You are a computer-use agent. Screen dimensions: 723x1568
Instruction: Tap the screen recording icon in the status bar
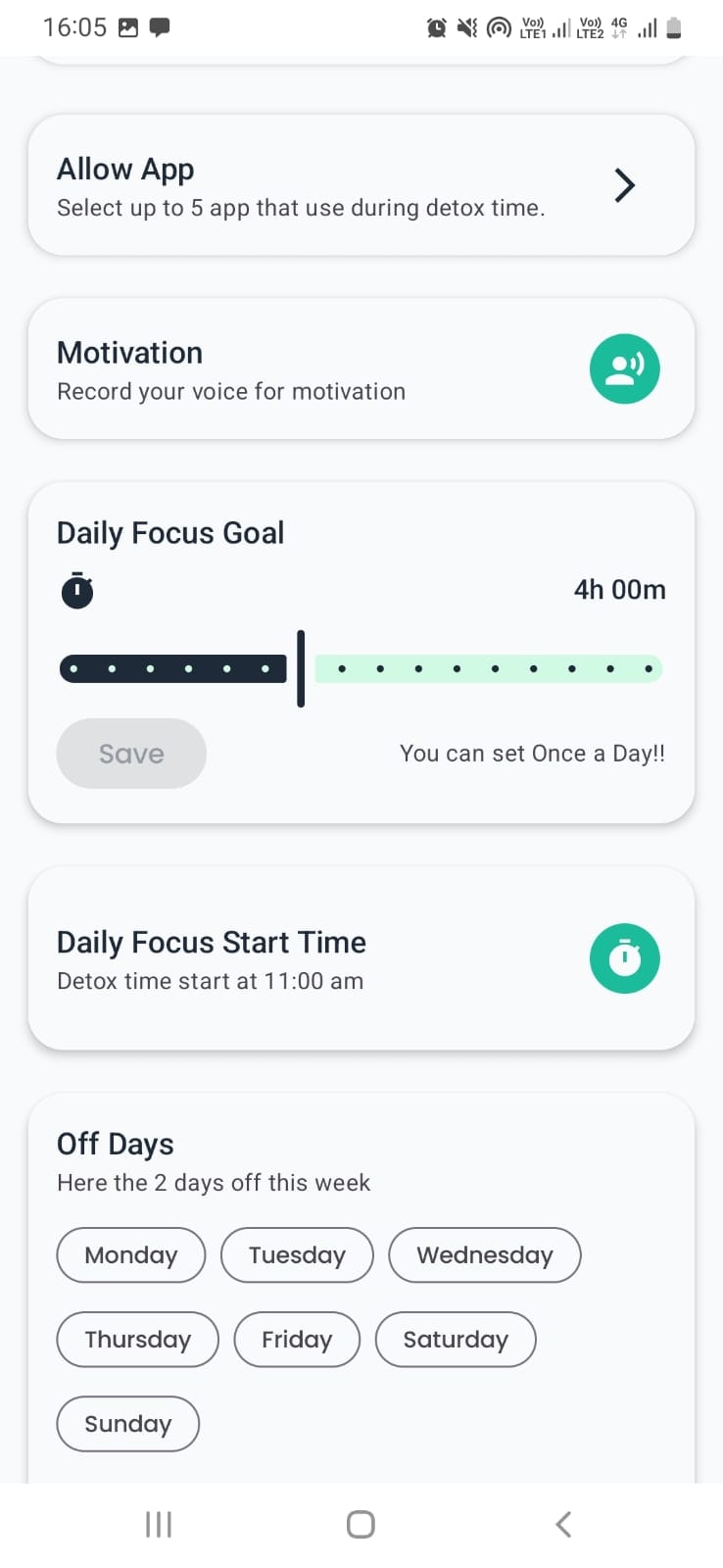(x=498, y=27)
